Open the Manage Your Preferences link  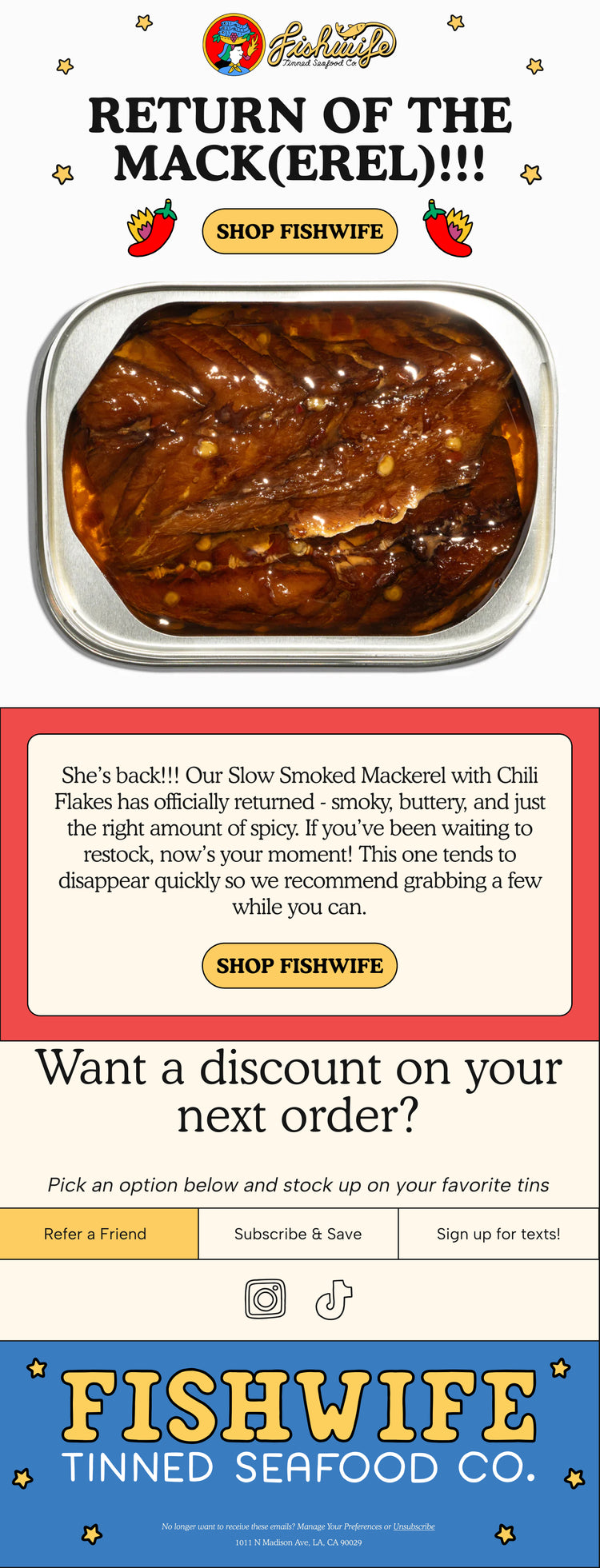coord(345,1526)
